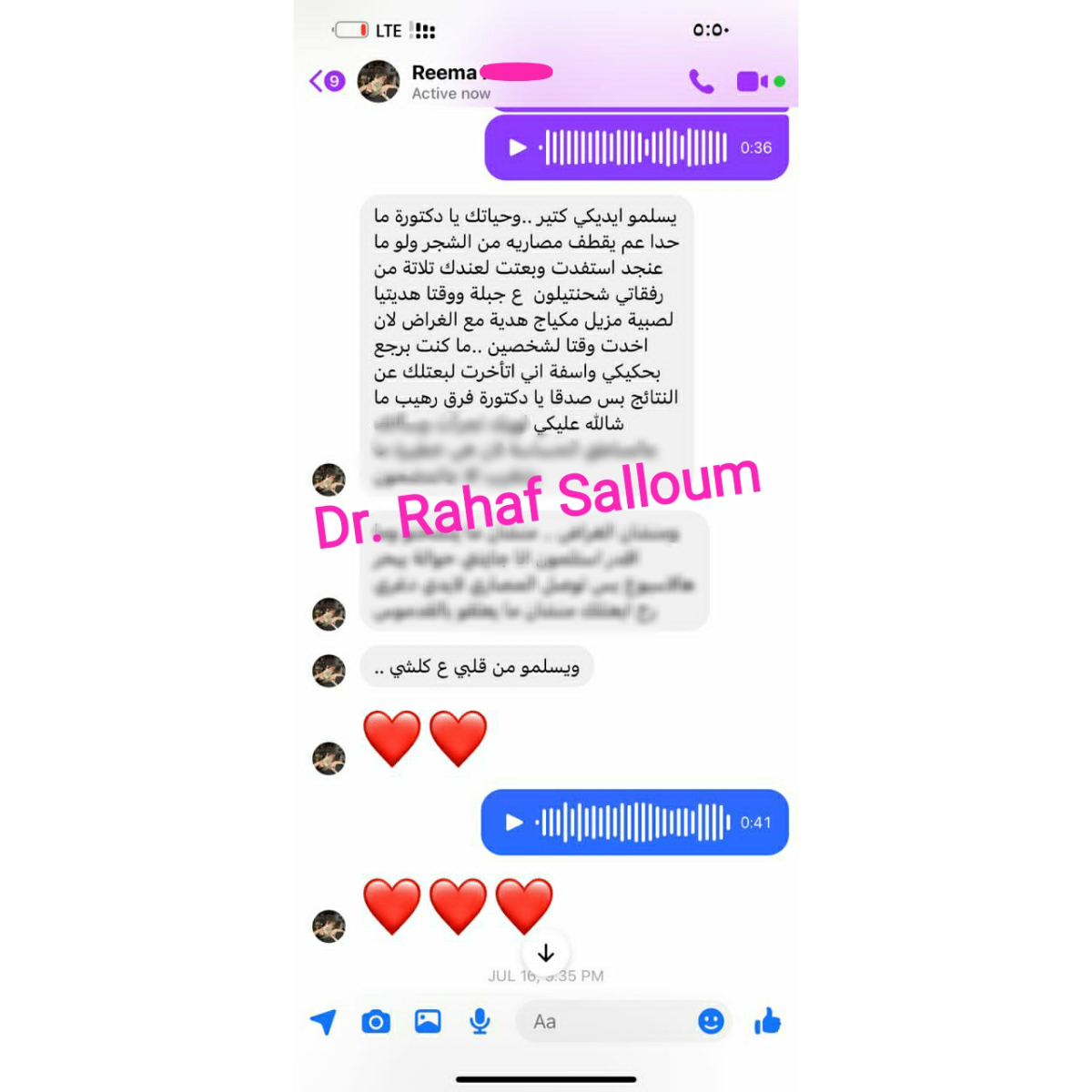Open the emoji picker in the text field
Image resolution: width=1092 pixels, height=1092 pixels.
click(x=711, y=1022)
